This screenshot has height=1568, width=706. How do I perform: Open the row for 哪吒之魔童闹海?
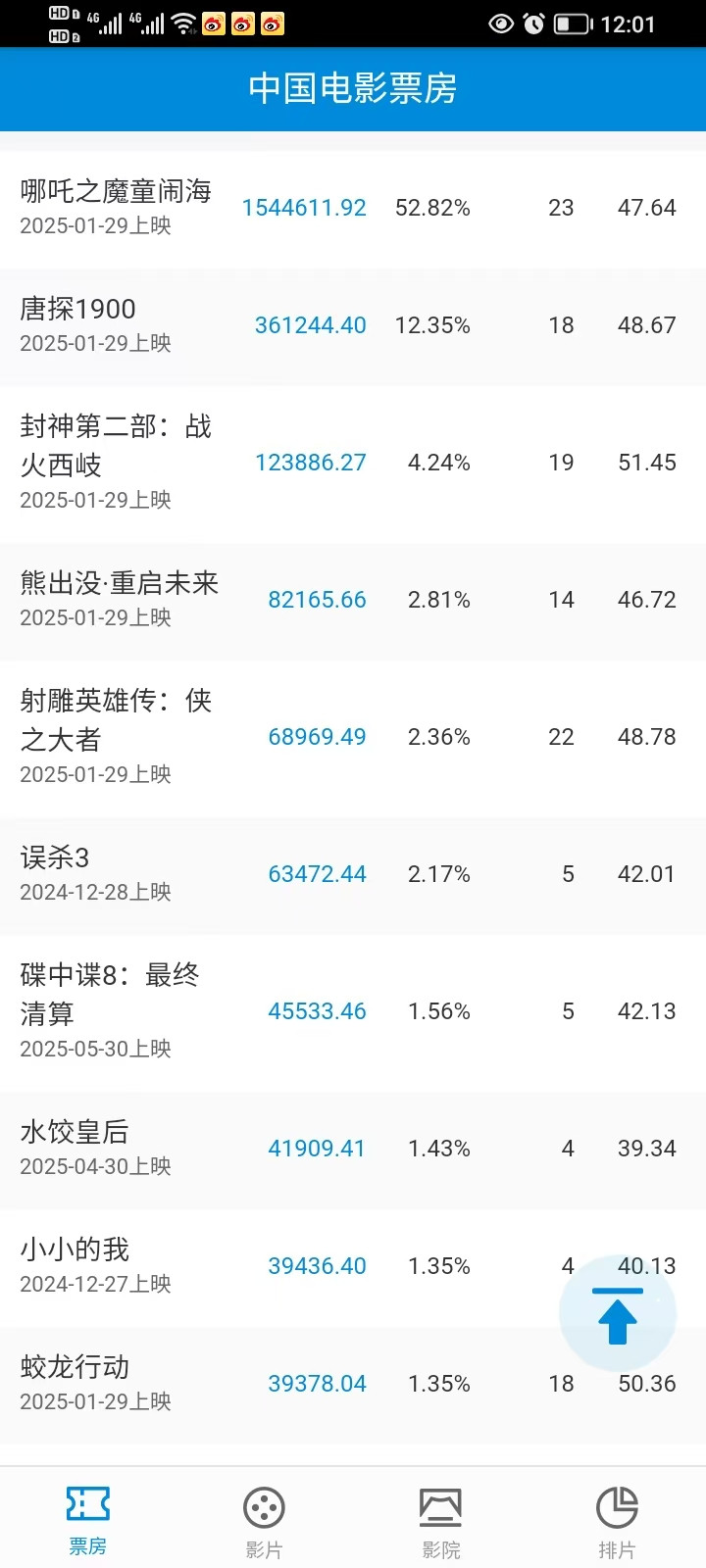click(x=353, y=209)
